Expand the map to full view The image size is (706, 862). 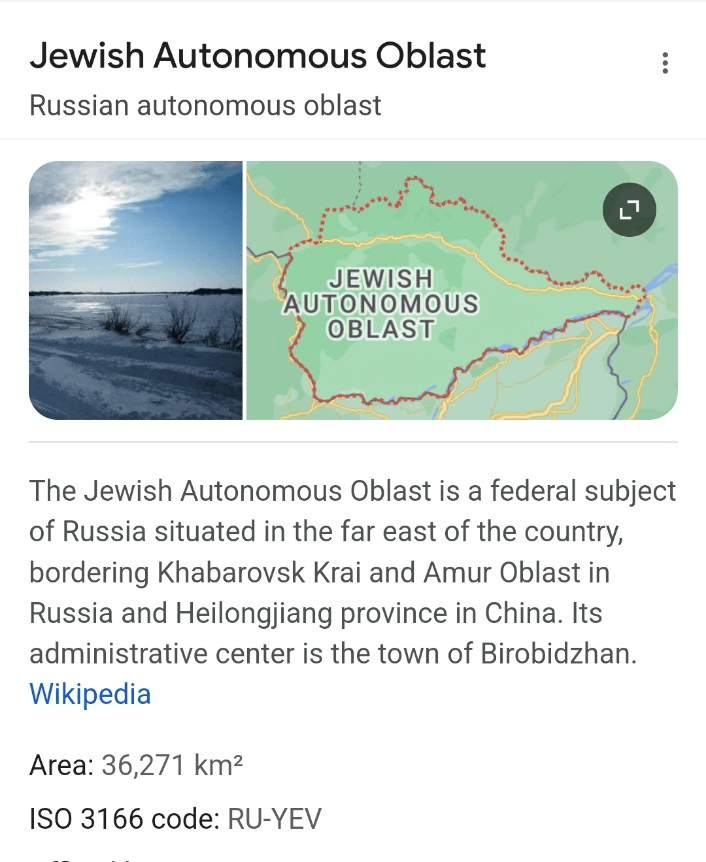[x=629, y=209]
